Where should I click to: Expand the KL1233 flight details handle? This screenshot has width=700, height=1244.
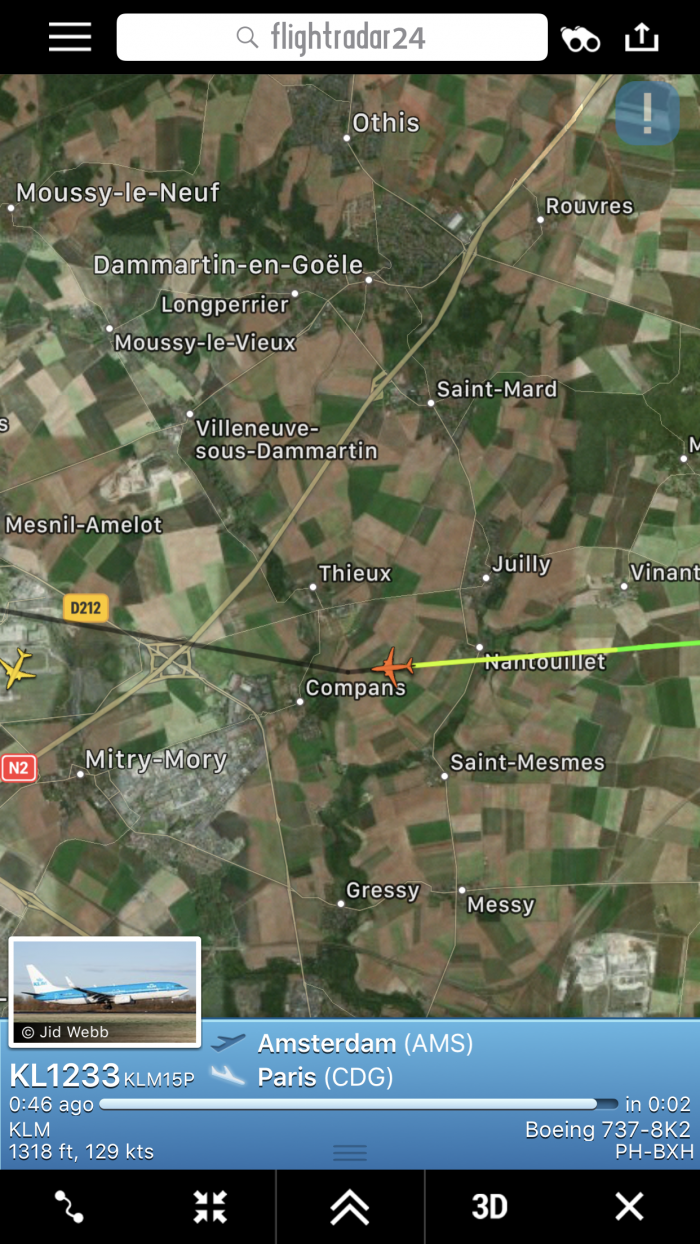350,1153
